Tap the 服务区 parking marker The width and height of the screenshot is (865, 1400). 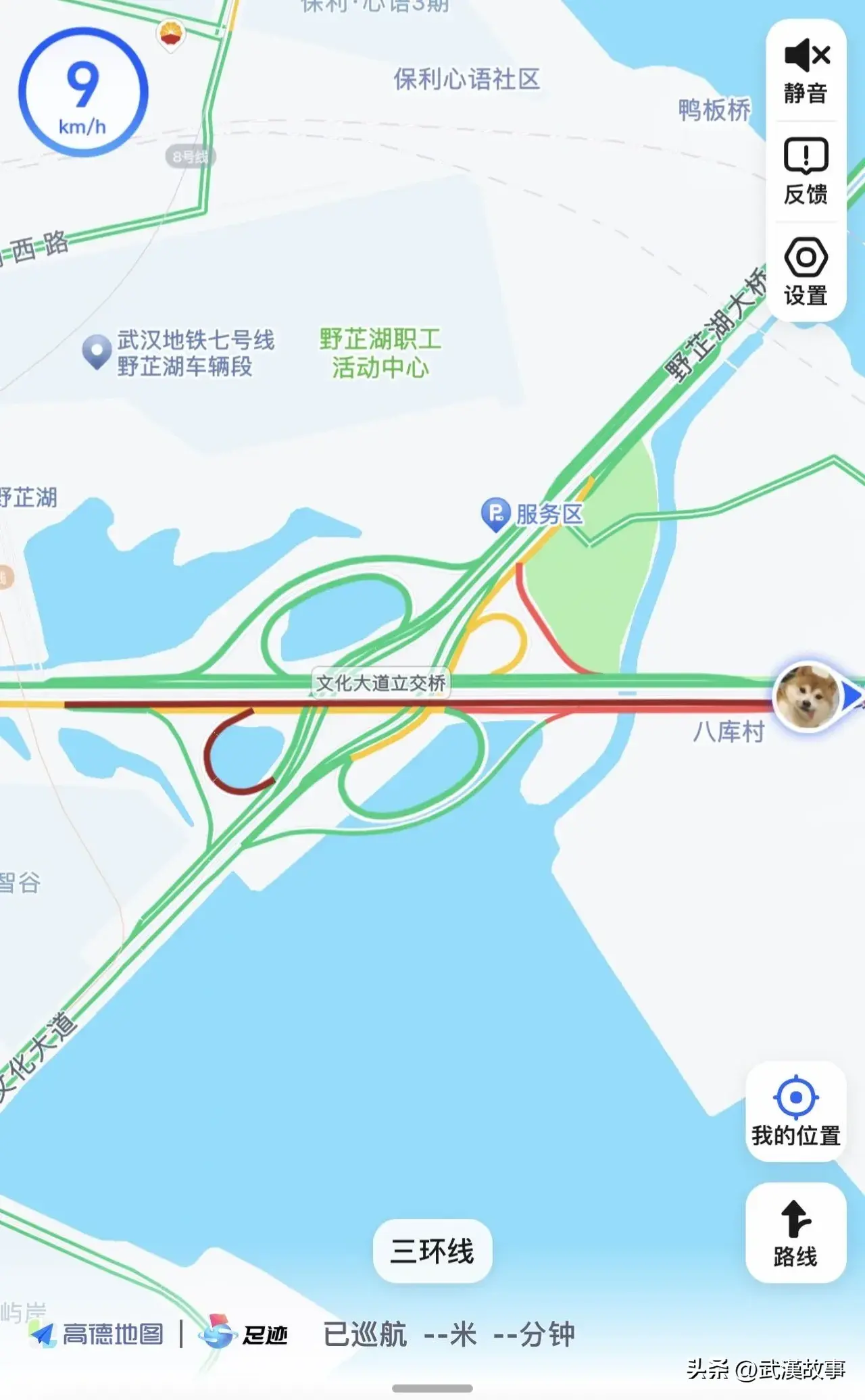[x=496, y=515]
